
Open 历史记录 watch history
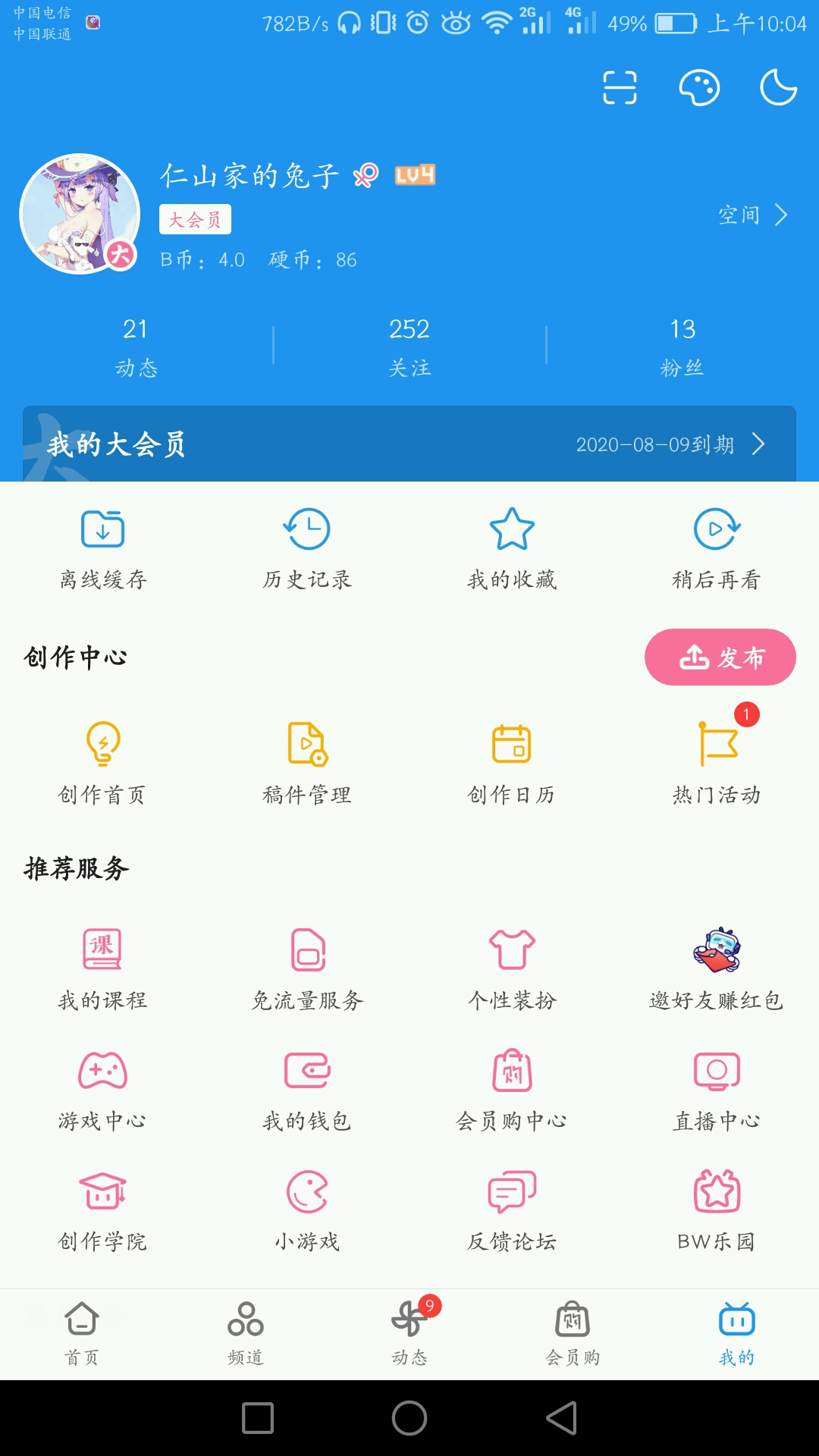click(307, 548)
